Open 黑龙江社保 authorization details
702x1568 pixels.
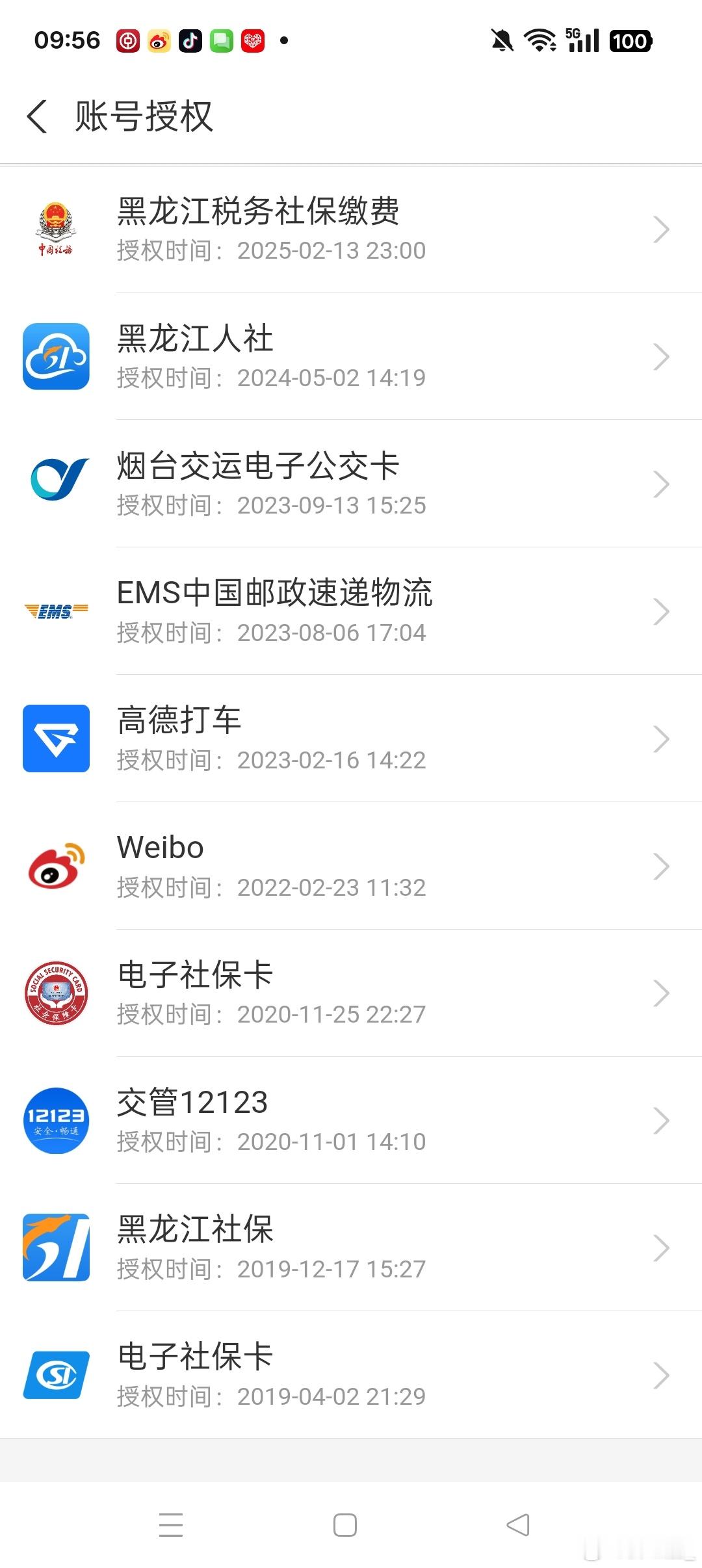(351, 1248)
